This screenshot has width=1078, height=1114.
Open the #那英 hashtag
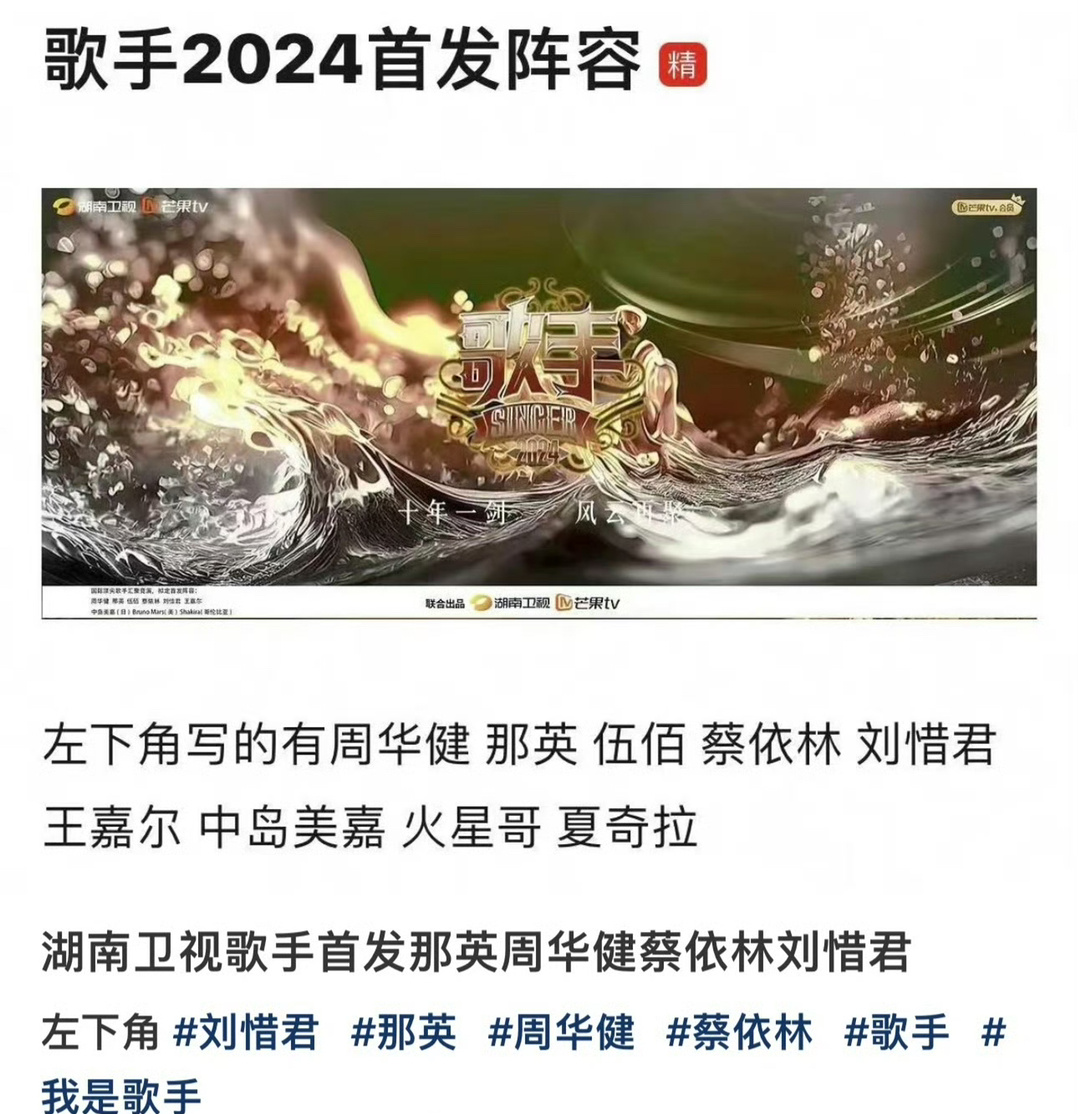(x=403, y=1033)
